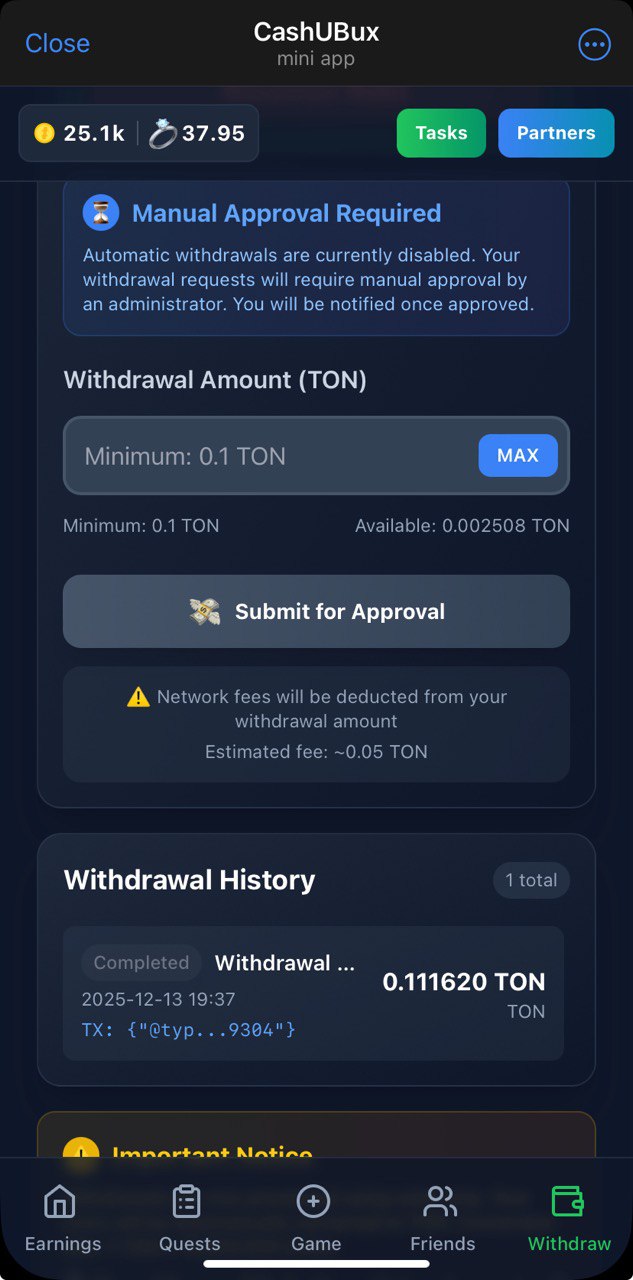Image resolution: width=633 pixels, height=1280 pixels.
Task: Submit the withdrawal for approval
Action: [316, 612]
